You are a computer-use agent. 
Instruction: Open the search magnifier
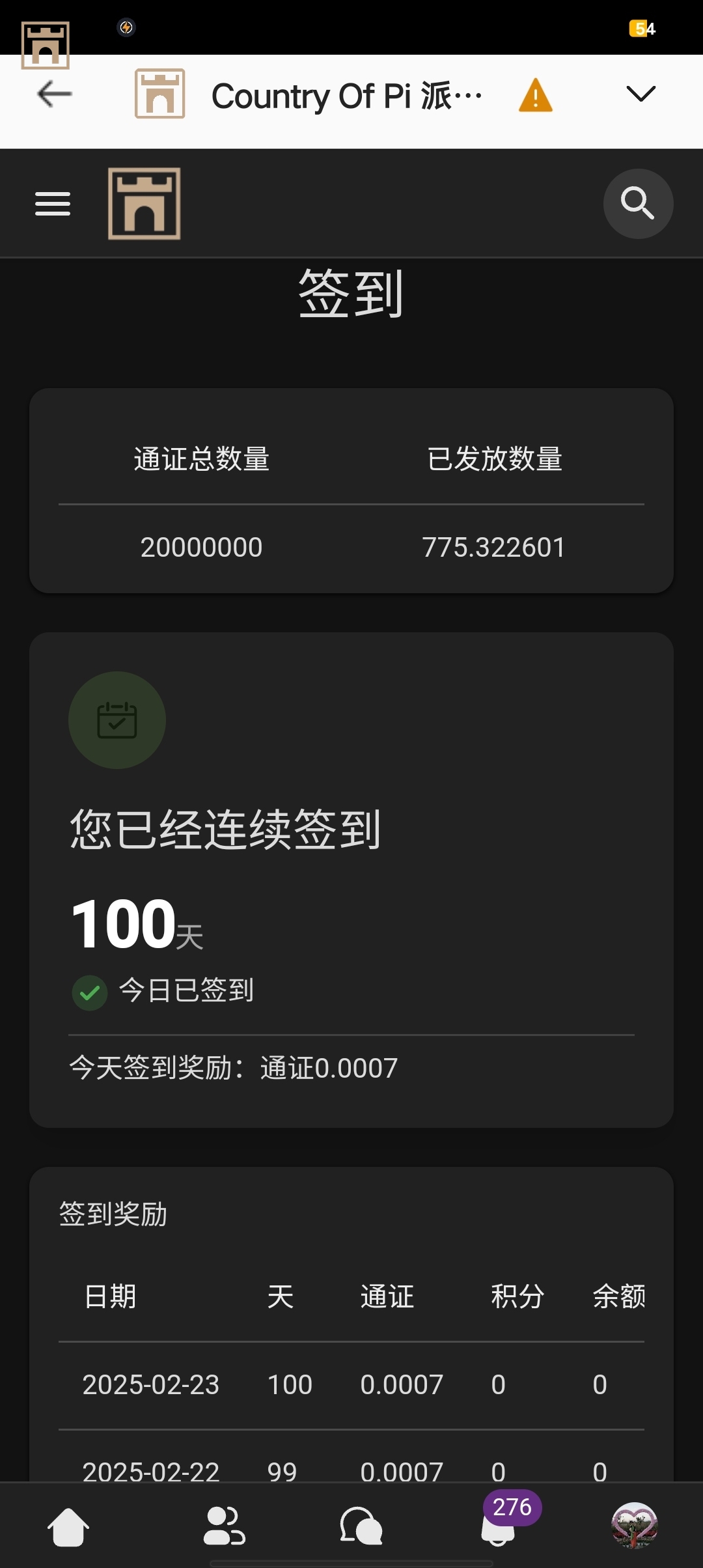pos(638,204)
